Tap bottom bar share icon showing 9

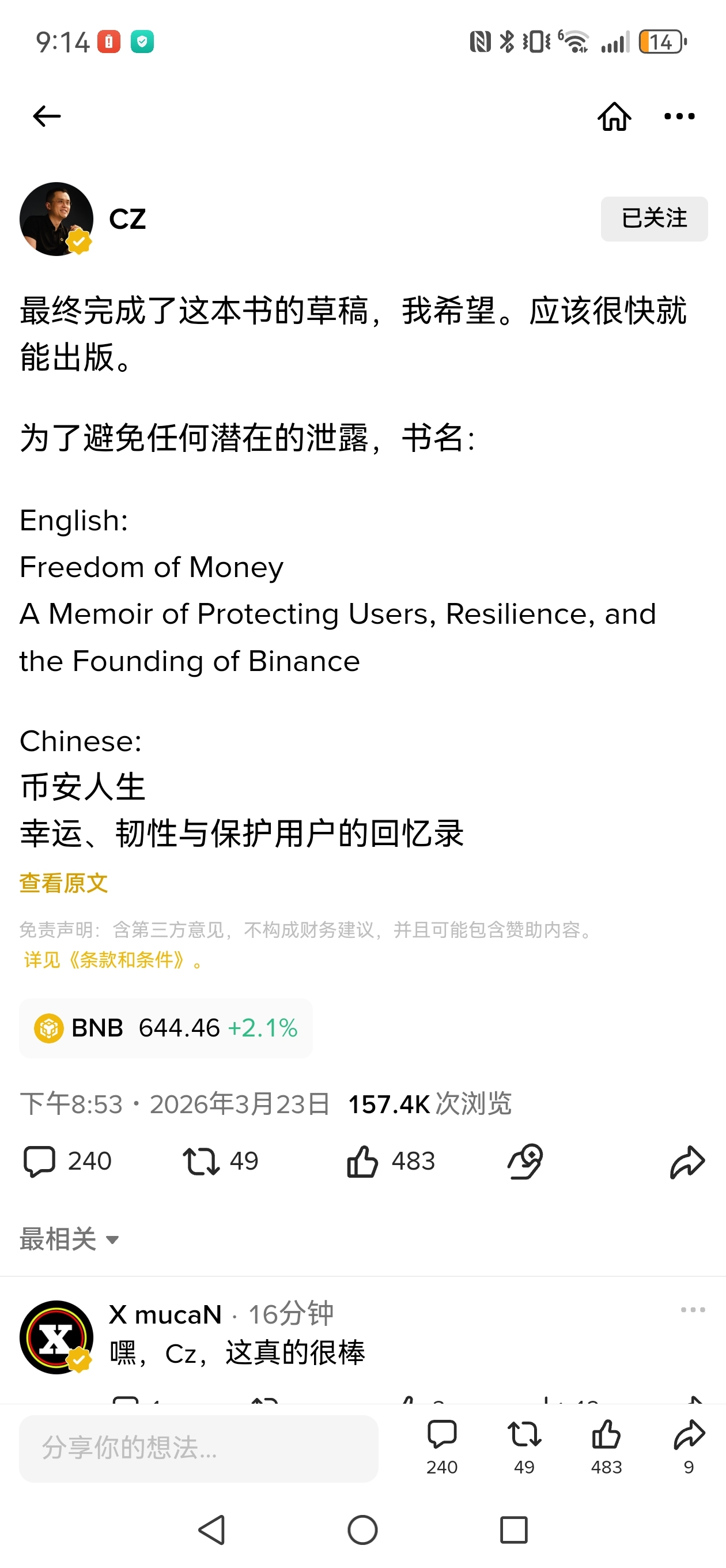pyautogui.click(x=689, y=1446)
